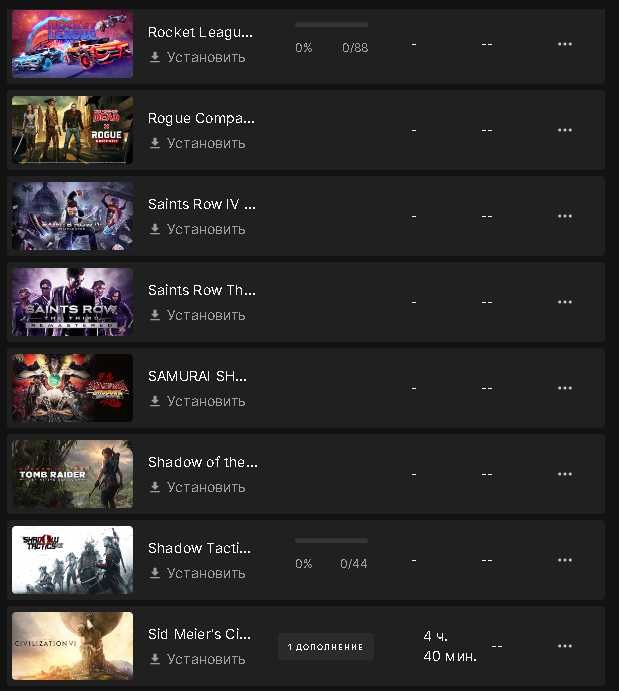The height and width of the screenshot is (691, 619).
Task: Install Saints Row IV
Action: tap(197, 229)
